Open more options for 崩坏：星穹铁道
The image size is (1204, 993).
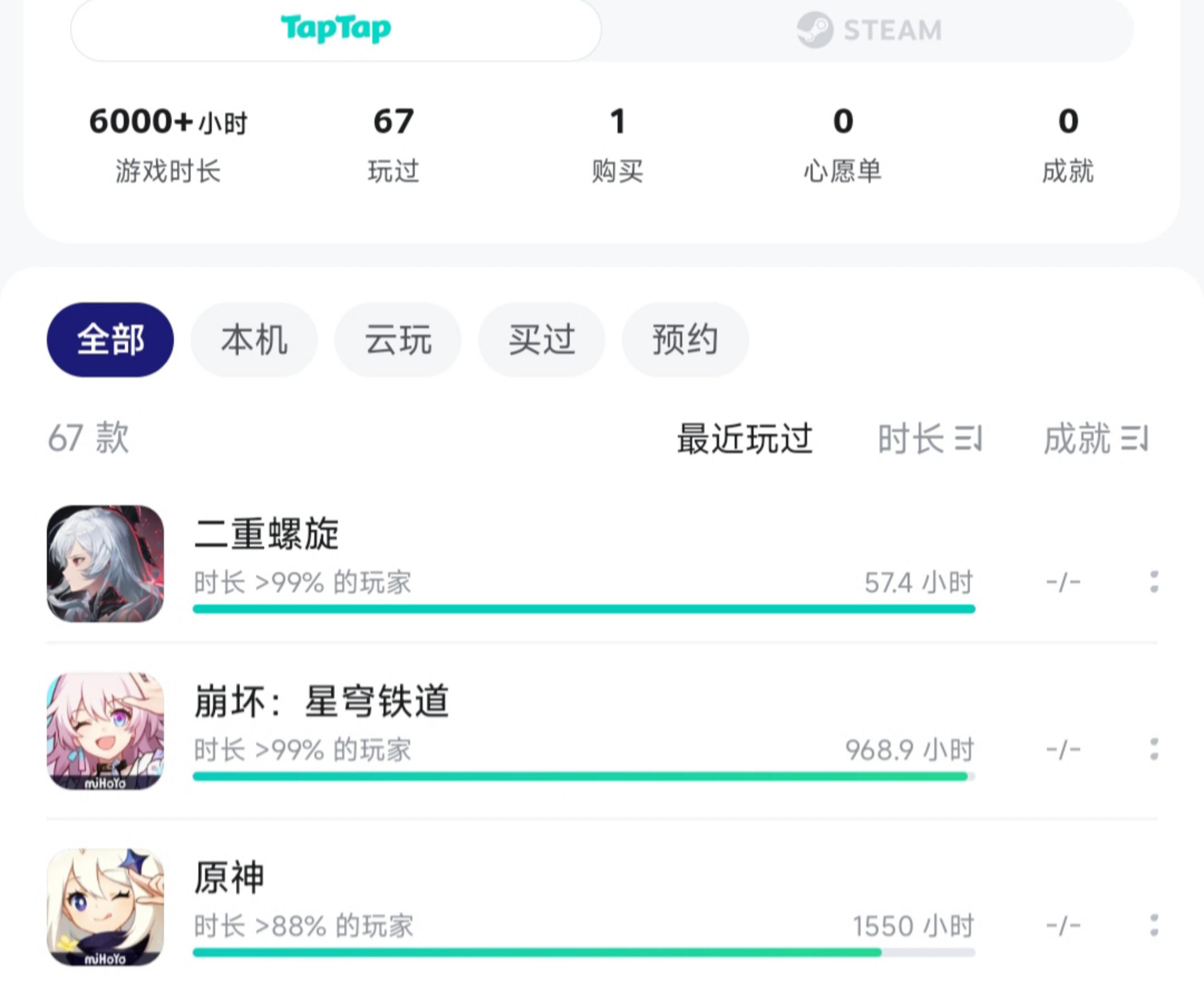tap(1154, 749)
